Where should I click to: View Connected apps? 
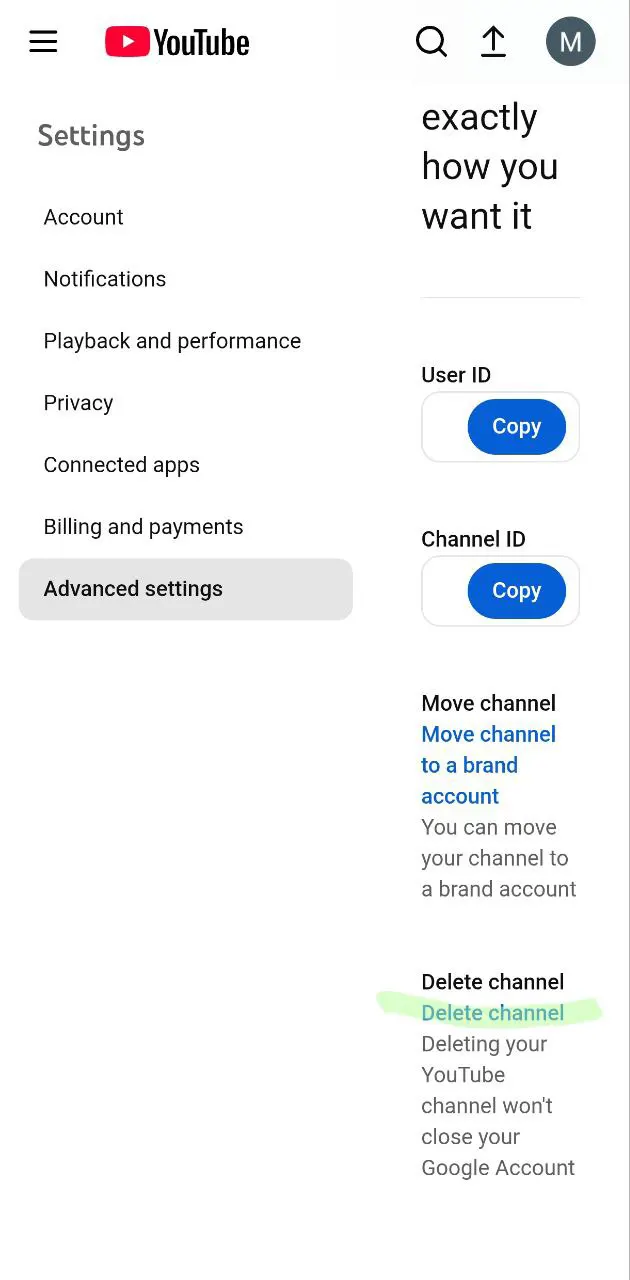point(122,465)
